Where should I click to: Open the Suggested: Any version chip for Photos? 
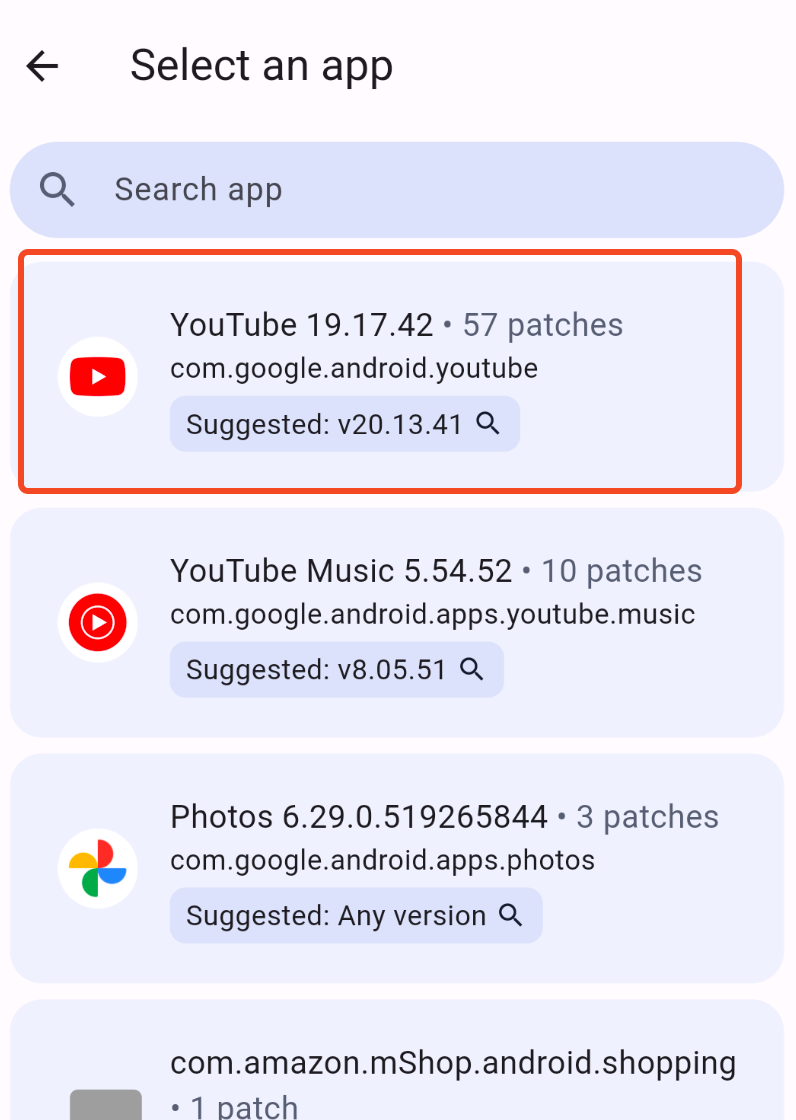[355, 915]
